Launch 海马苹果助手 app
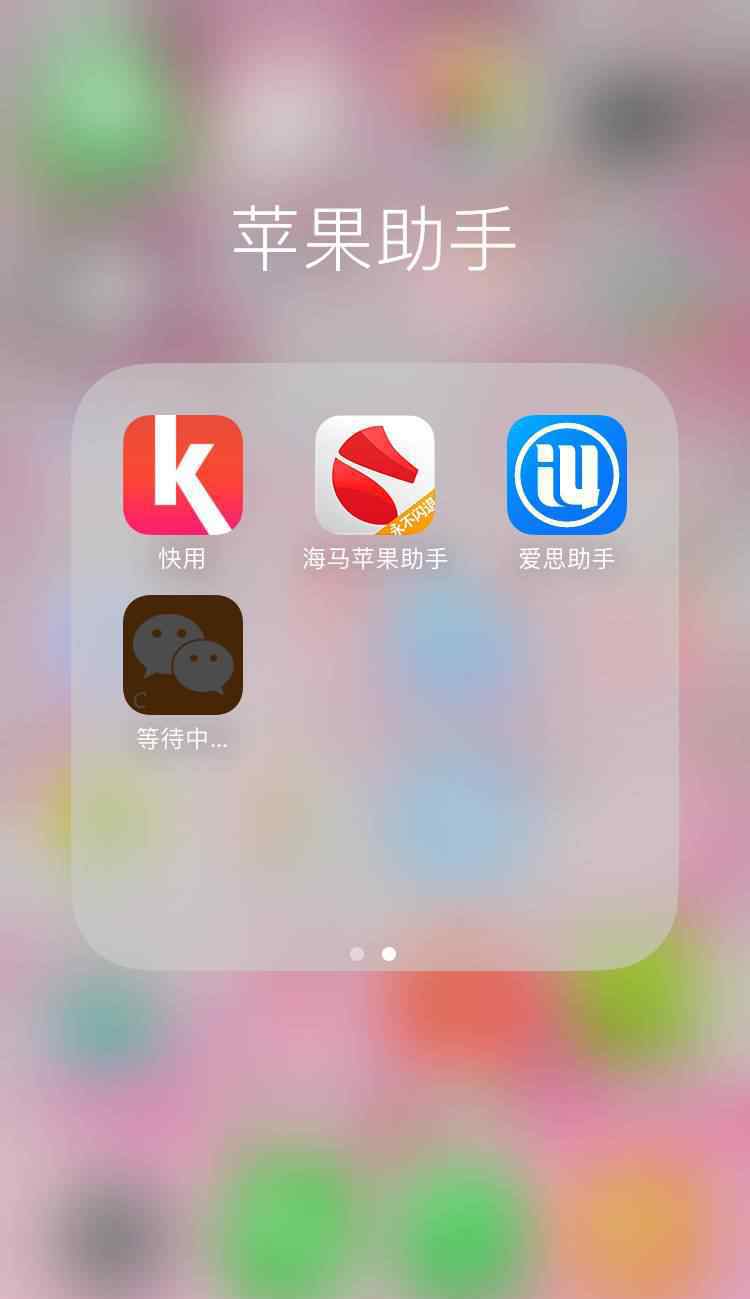Viewport: 750px width, 1299px height. pos(375,475)
